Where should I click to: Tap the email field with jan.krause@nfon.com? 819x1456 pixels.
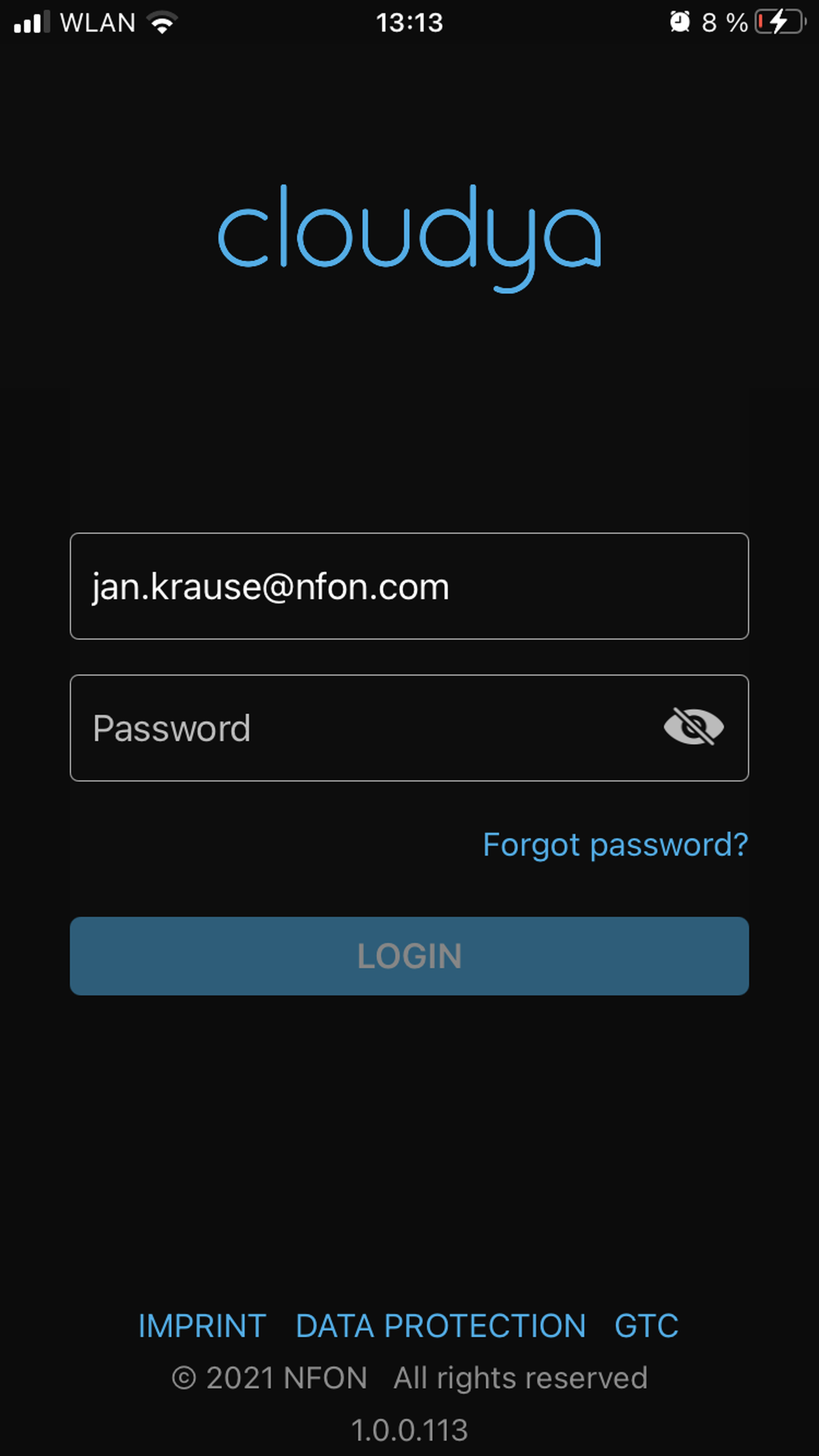point(408,586)
